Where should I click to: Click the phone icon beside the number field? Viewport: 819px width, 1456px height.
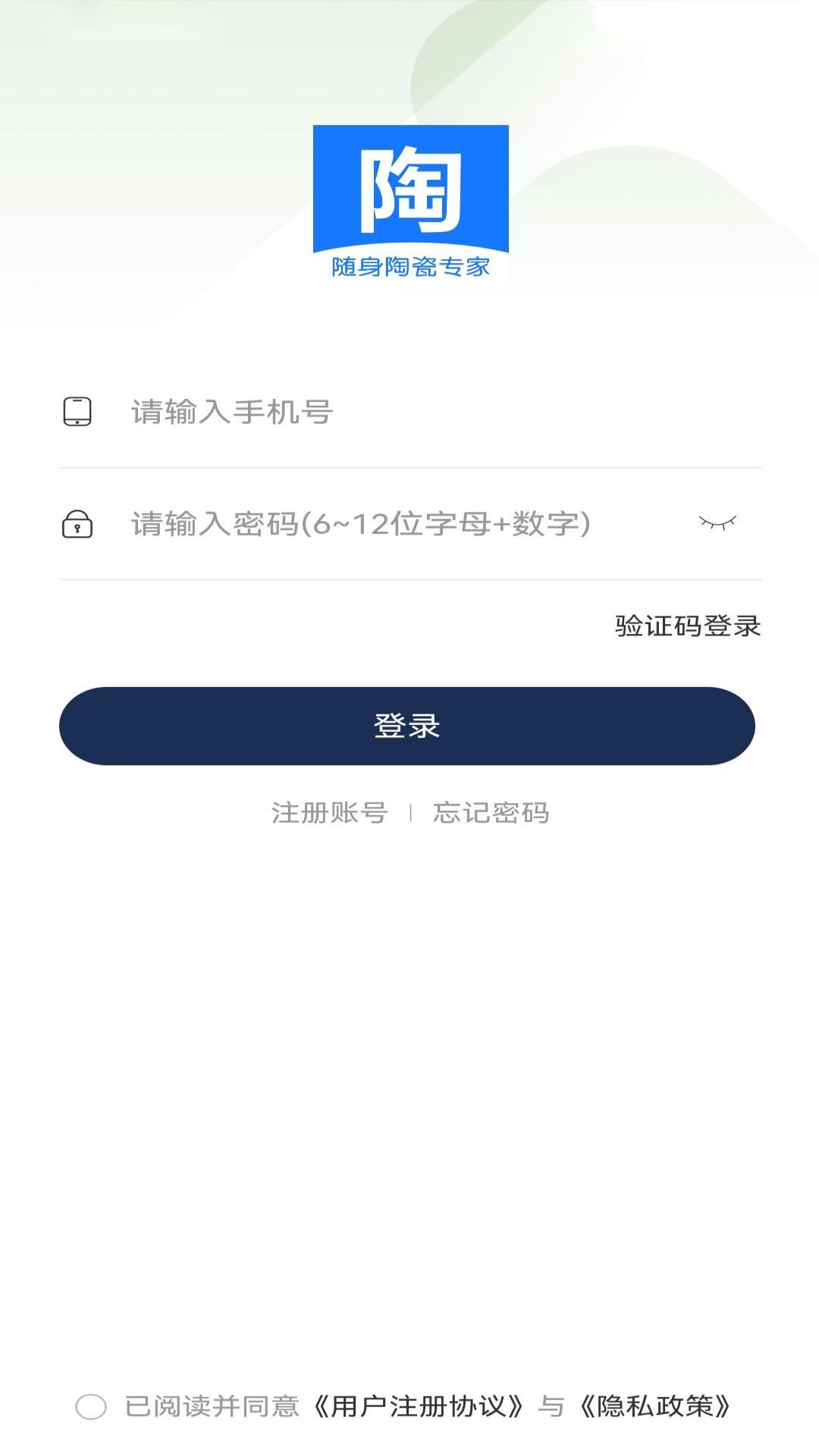pos(77,412)
